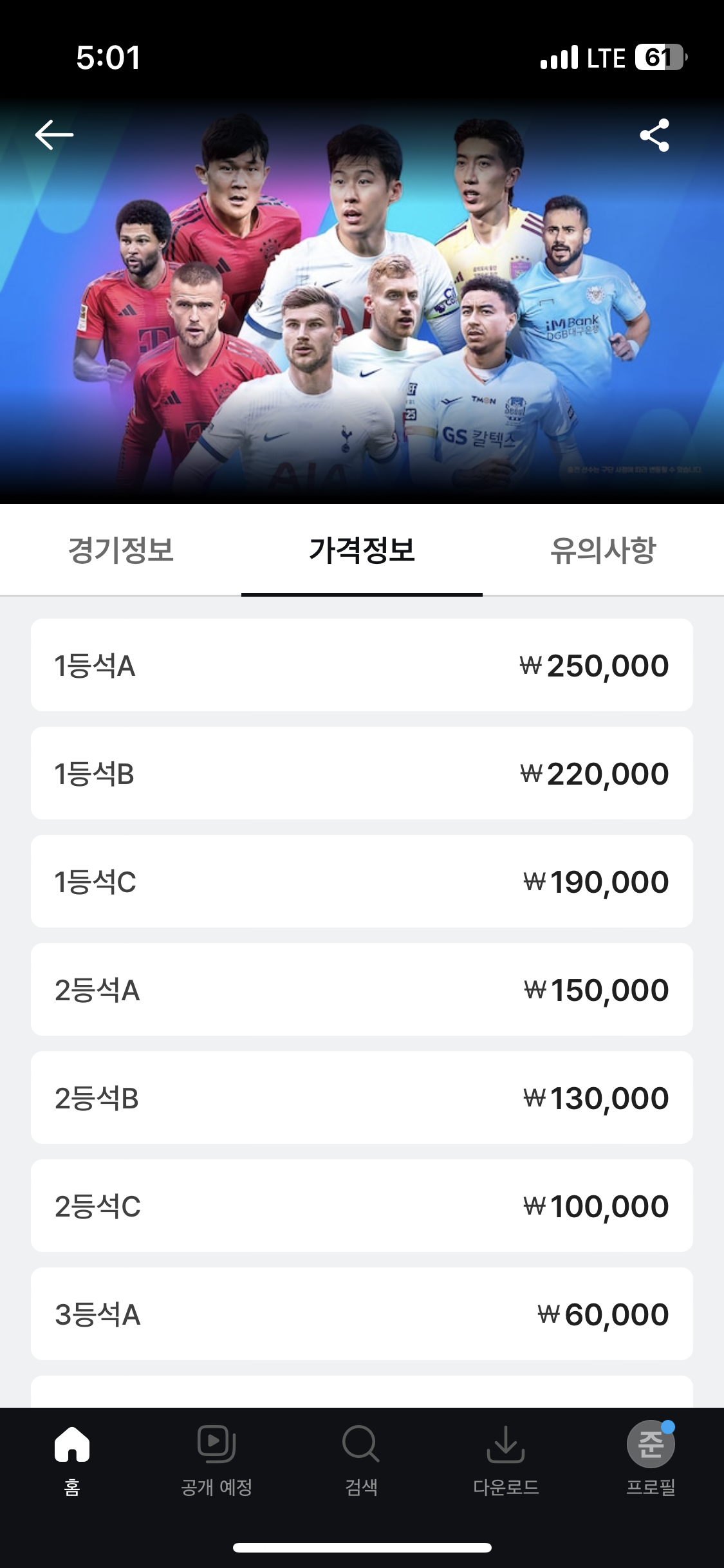Tap the 2등석B seat option
Viewport: 724px width, 1568px height.
[x=362, y=1097]
